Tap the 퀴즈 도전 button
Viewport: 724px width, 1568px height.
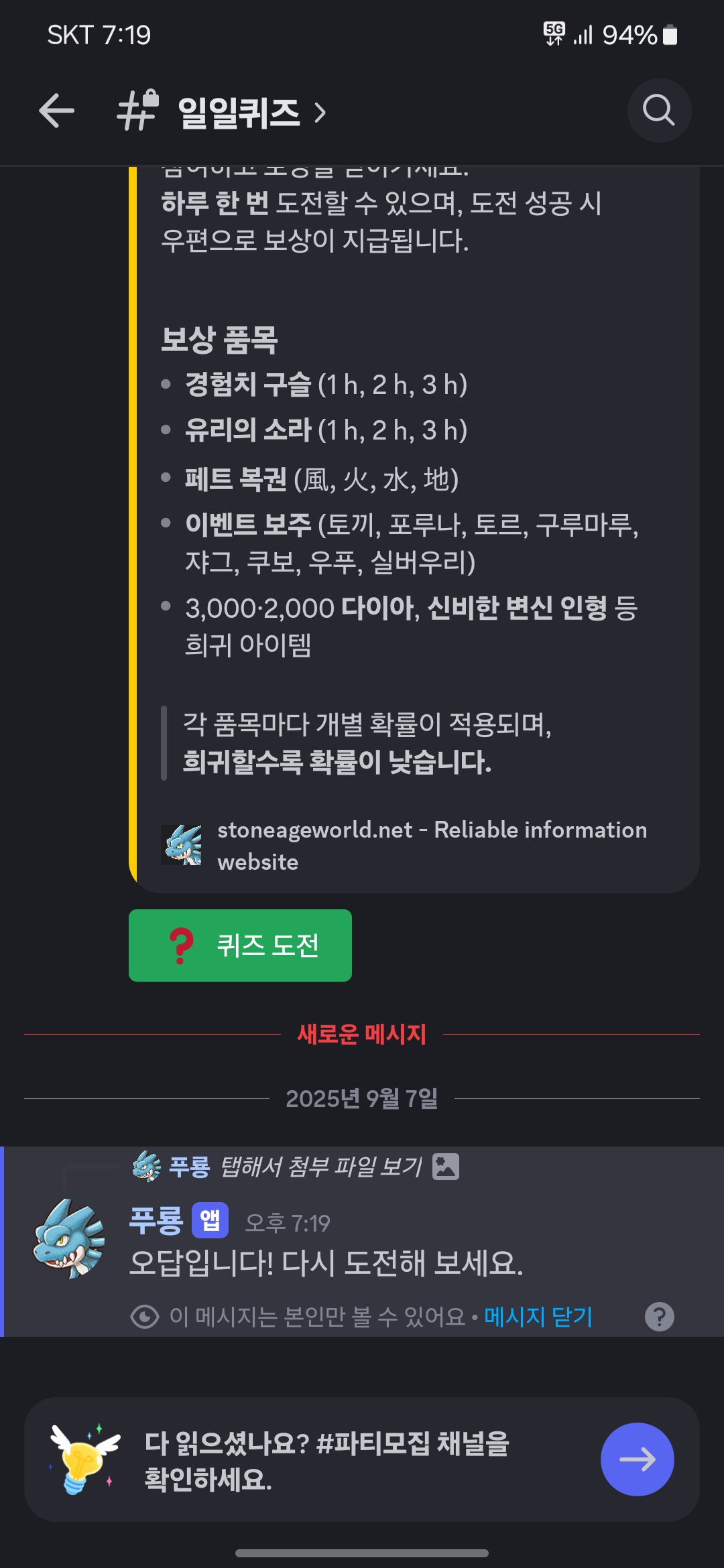click(240, 945)
